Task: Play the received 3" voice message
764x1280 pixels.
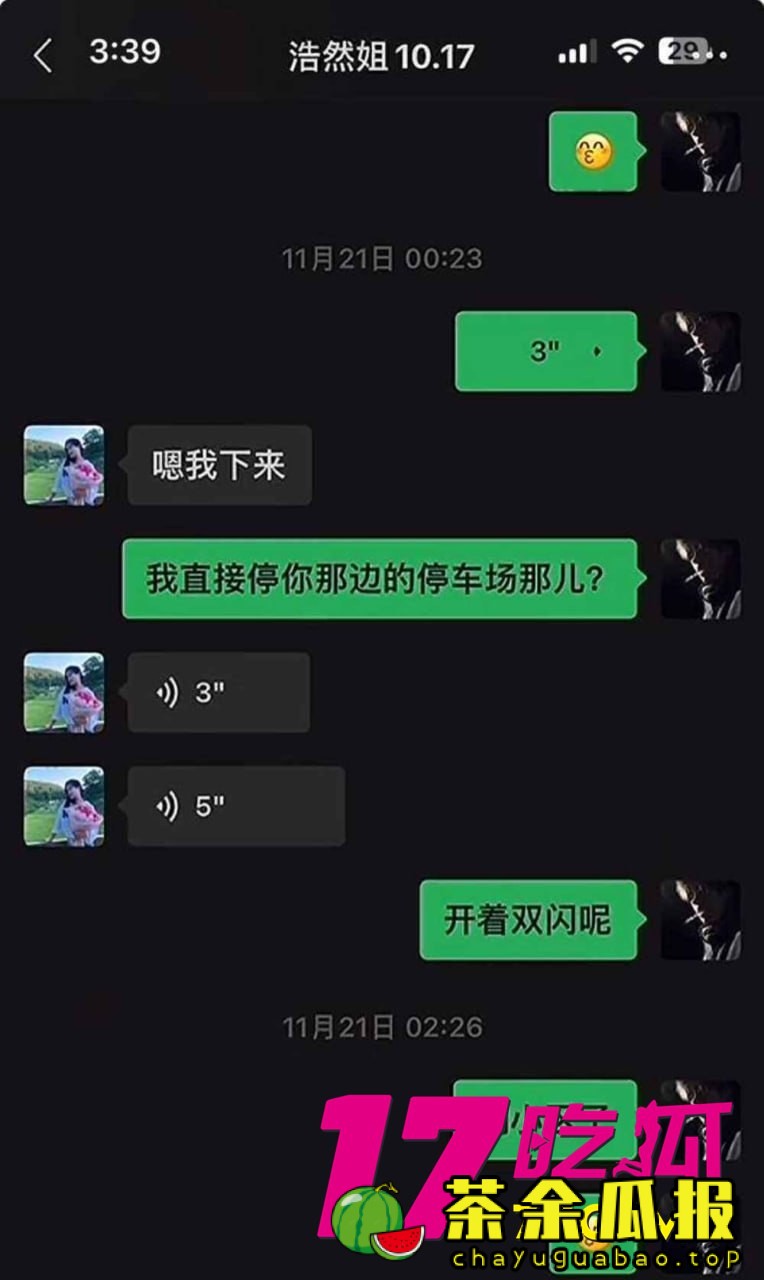Action: 218,692
